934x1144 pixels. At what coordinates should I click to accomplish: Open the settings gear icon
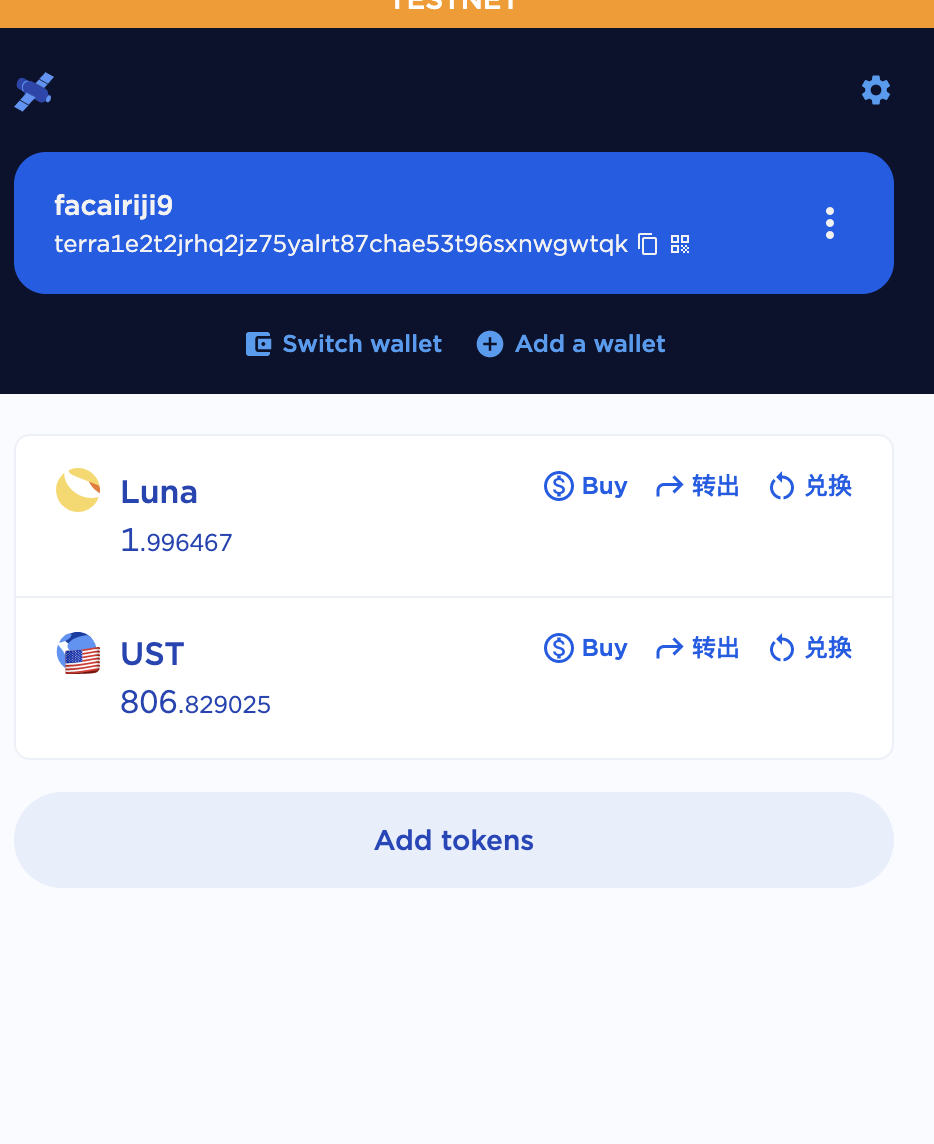coord(875,90)
